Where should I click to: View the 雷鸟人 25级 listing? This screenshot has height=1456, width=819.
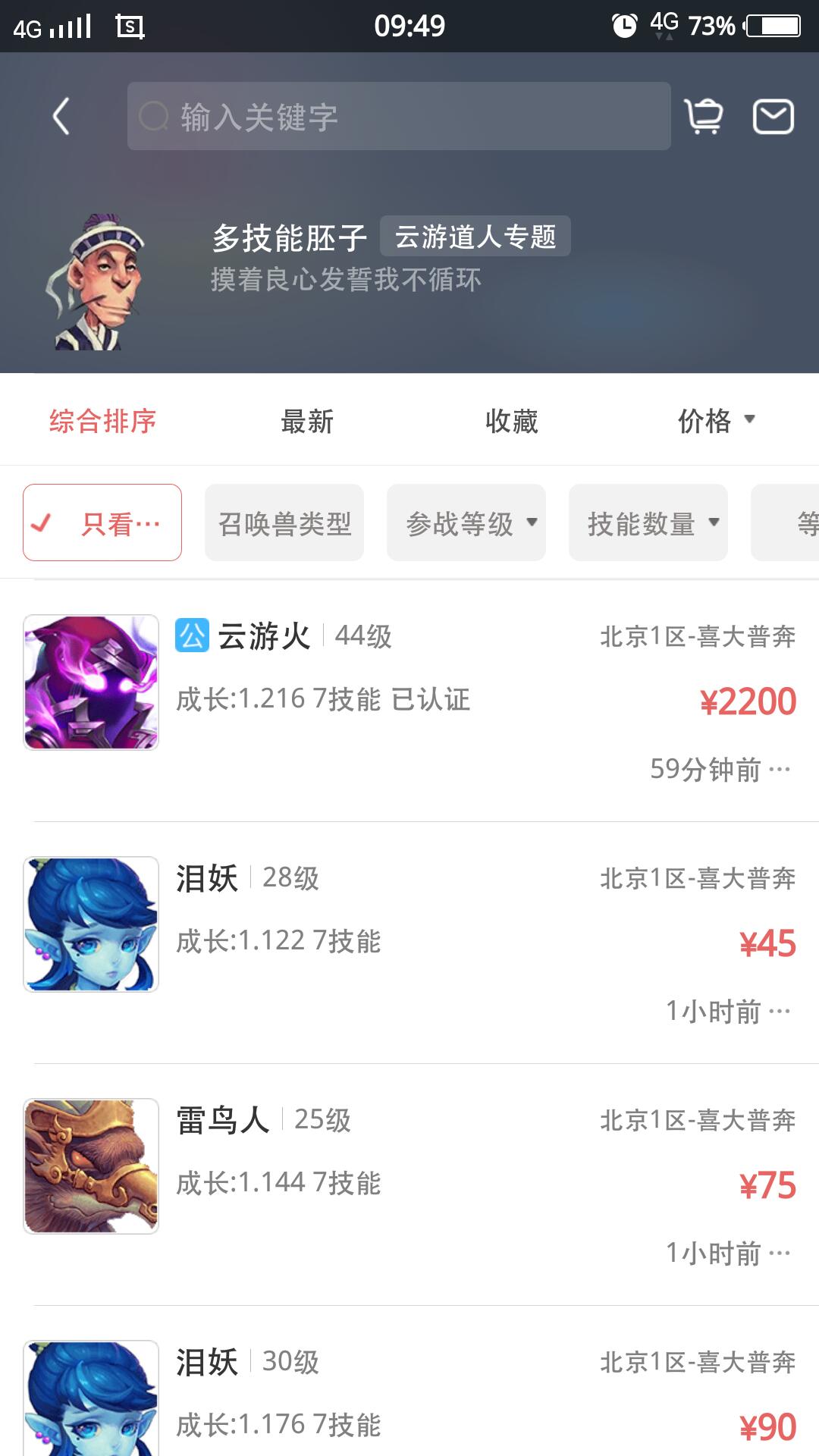(409, 1183)
